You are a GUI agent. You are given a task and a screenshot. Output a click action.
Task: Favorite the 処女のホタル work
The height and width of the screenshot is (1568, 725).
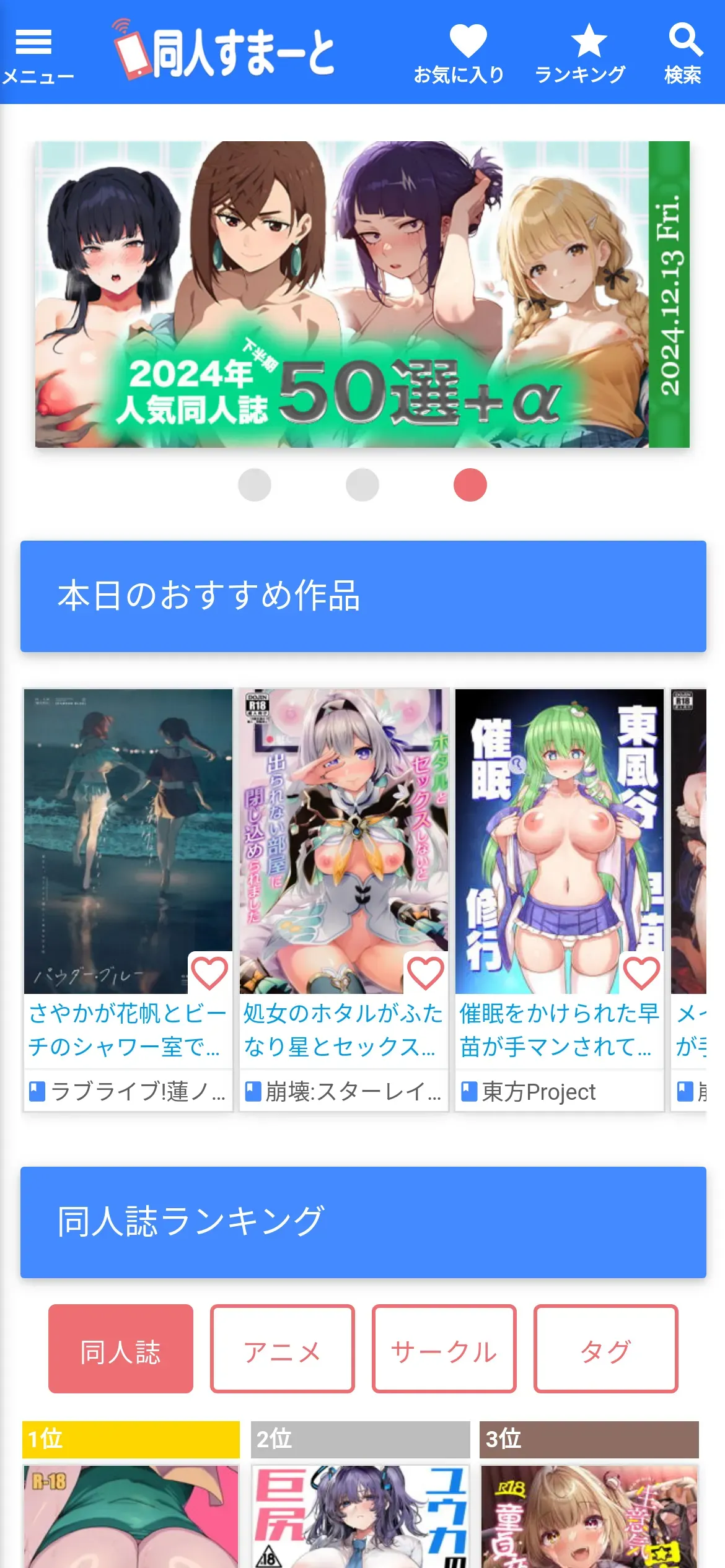[x=424, y=973]
